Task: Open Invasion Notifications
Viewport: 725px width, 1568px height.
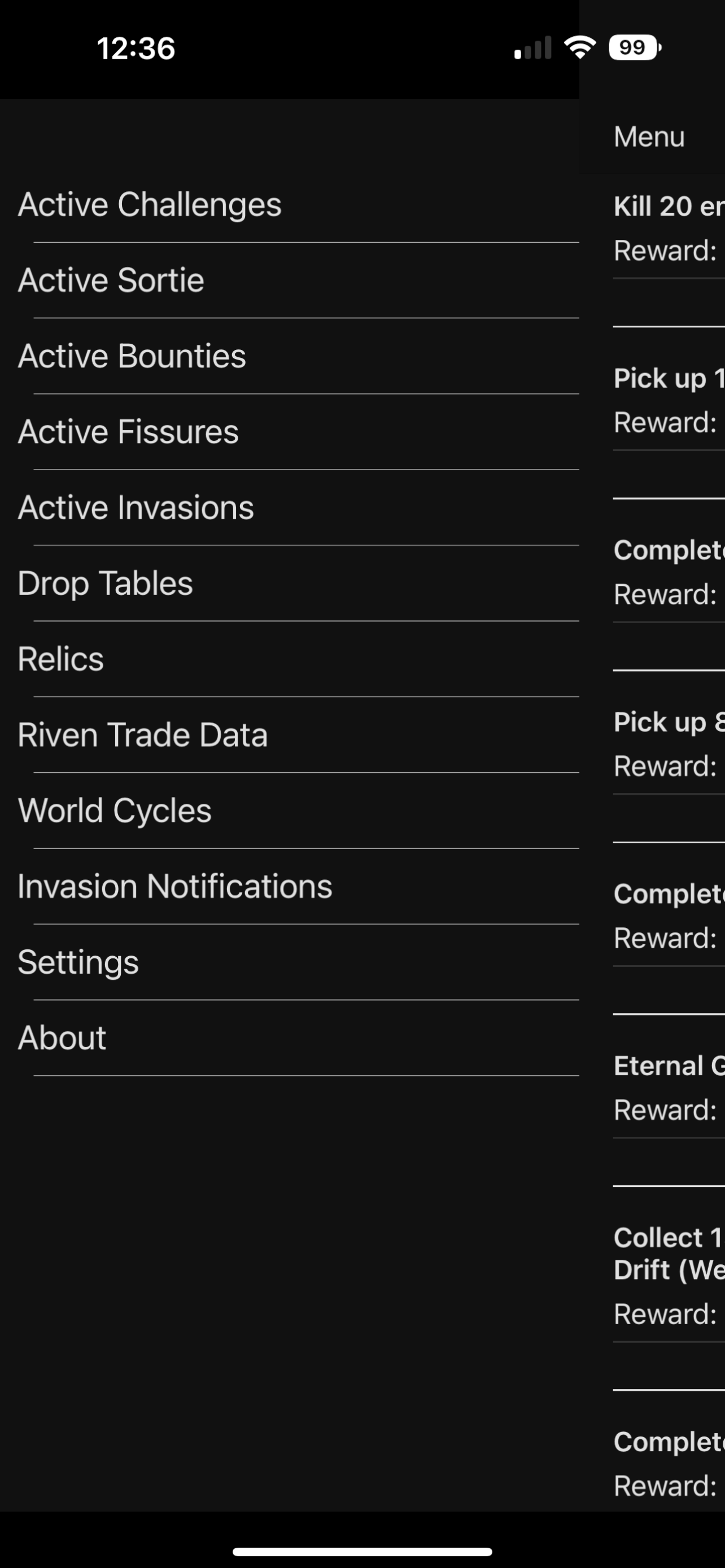Action: coord(174,886)
